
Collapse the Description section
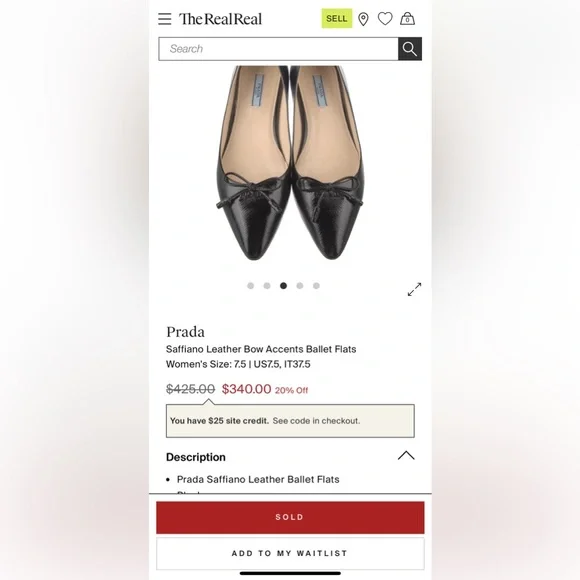pyautogui.click(x=406, y=456)
